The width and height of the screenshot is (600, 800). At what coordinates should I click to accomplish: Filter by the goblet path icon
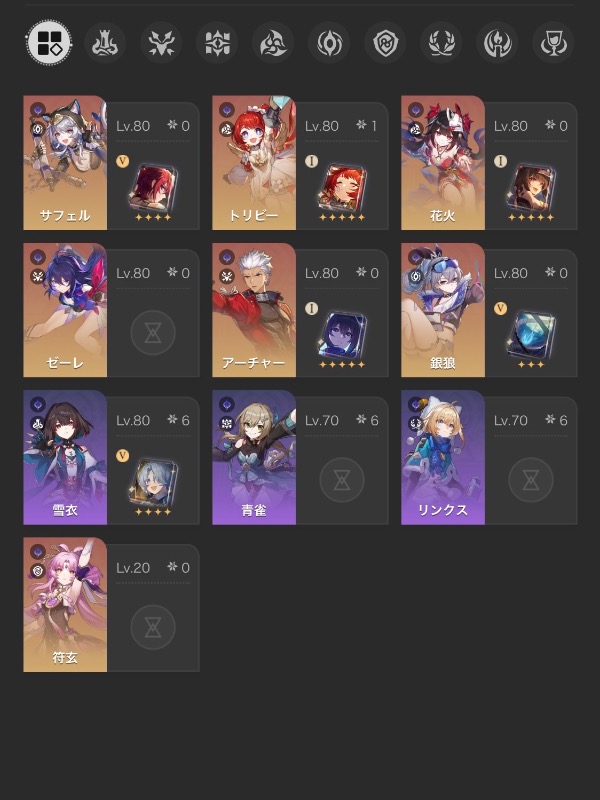coord(553,42)
